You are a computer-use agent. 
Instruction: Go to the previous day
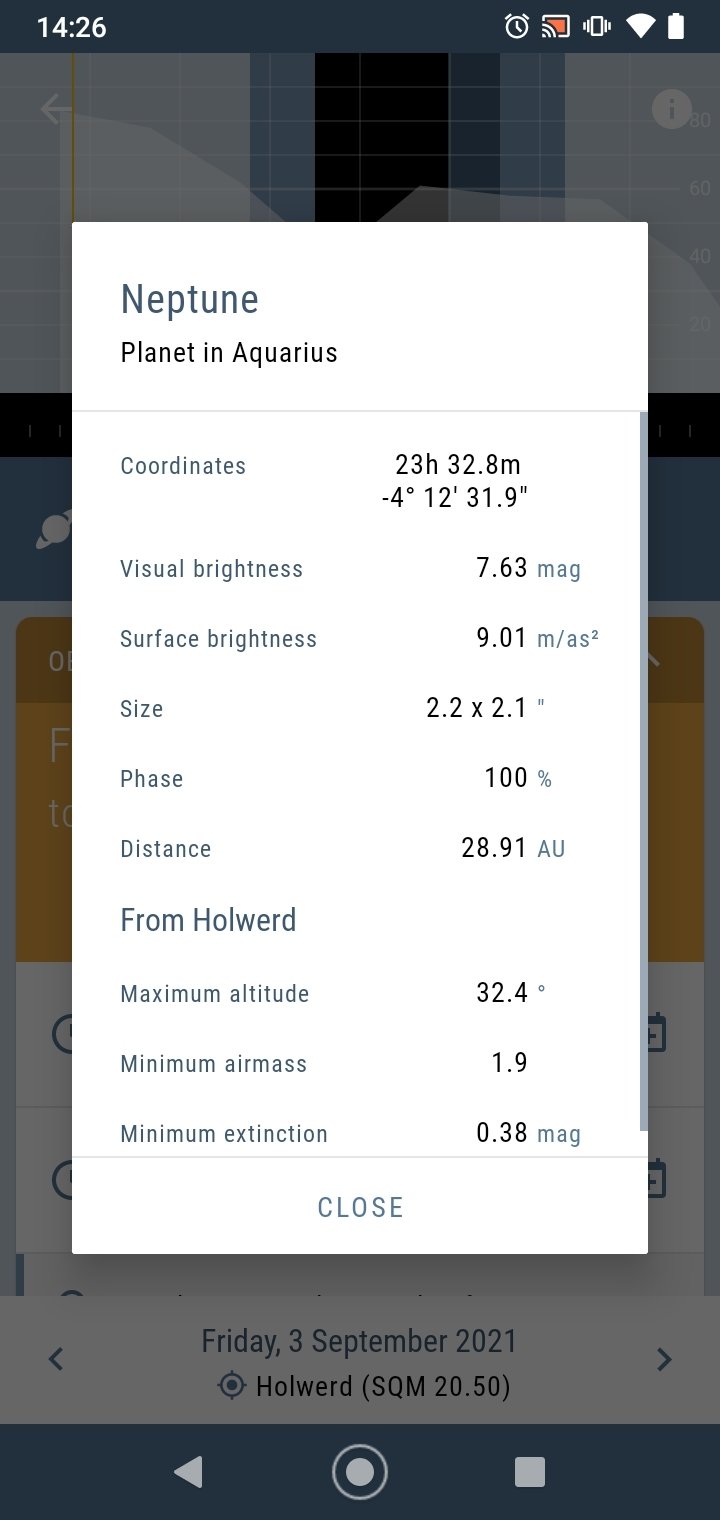56,1359
